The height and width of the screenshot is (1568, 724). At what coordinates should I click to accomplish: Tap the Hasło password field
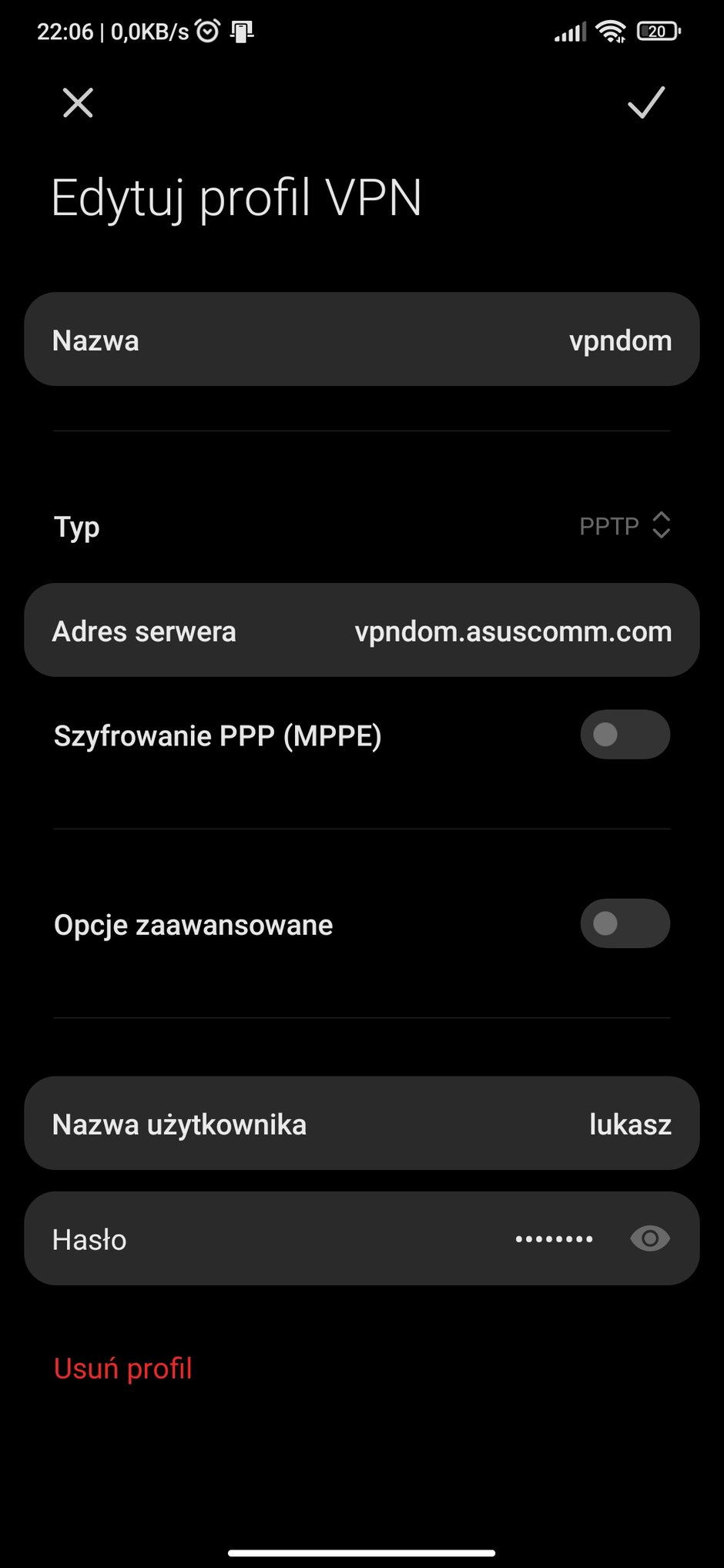coord(362,1238)
